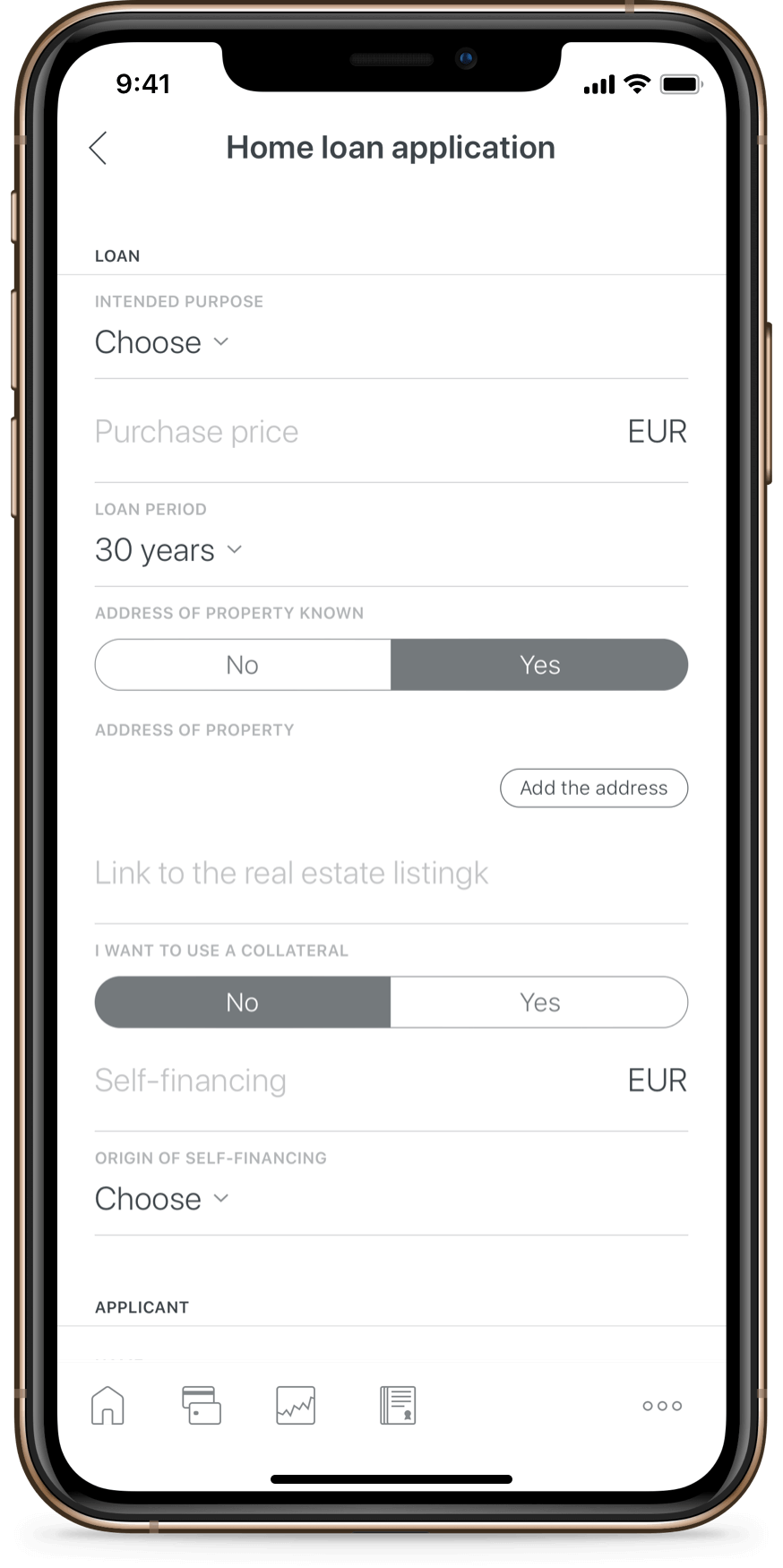Viewport: 783px width, 1568px height.
Task: Open the Loan period dropdown
Action: (x=168, y=550)
